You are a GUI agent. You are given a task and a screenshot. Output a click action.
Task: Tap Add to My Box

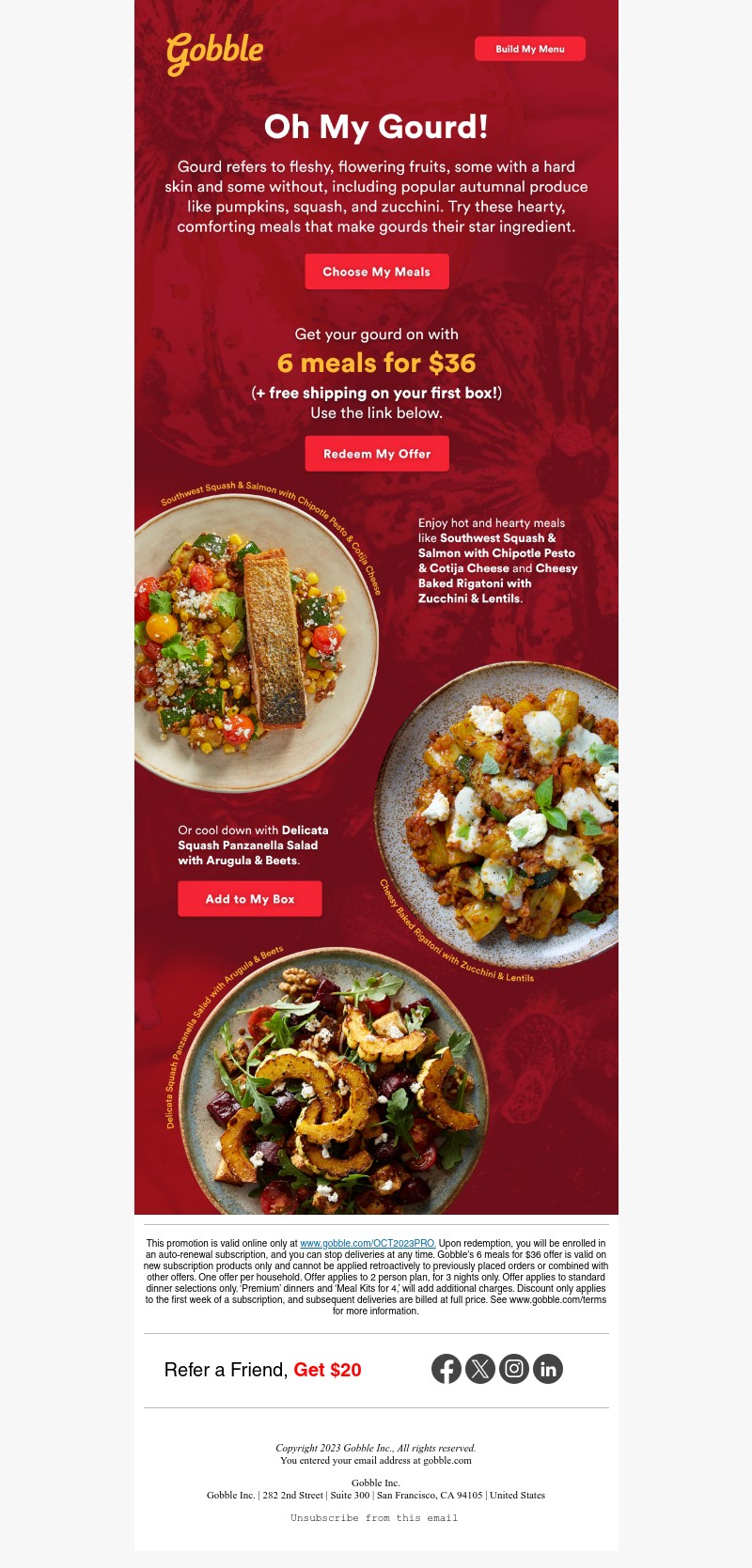[x=250, y=899]
